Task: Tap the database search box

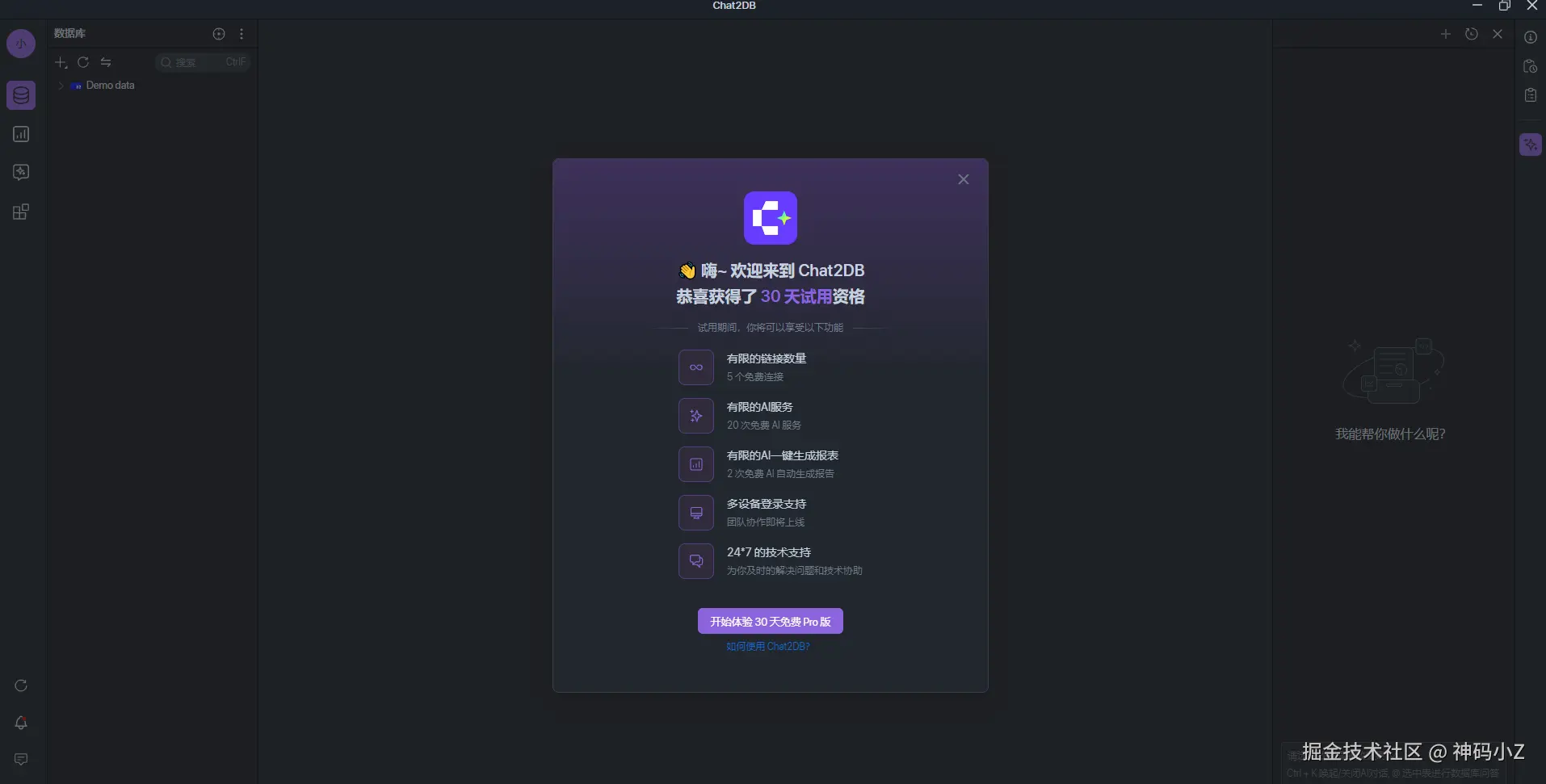Action: click(198, 62)
